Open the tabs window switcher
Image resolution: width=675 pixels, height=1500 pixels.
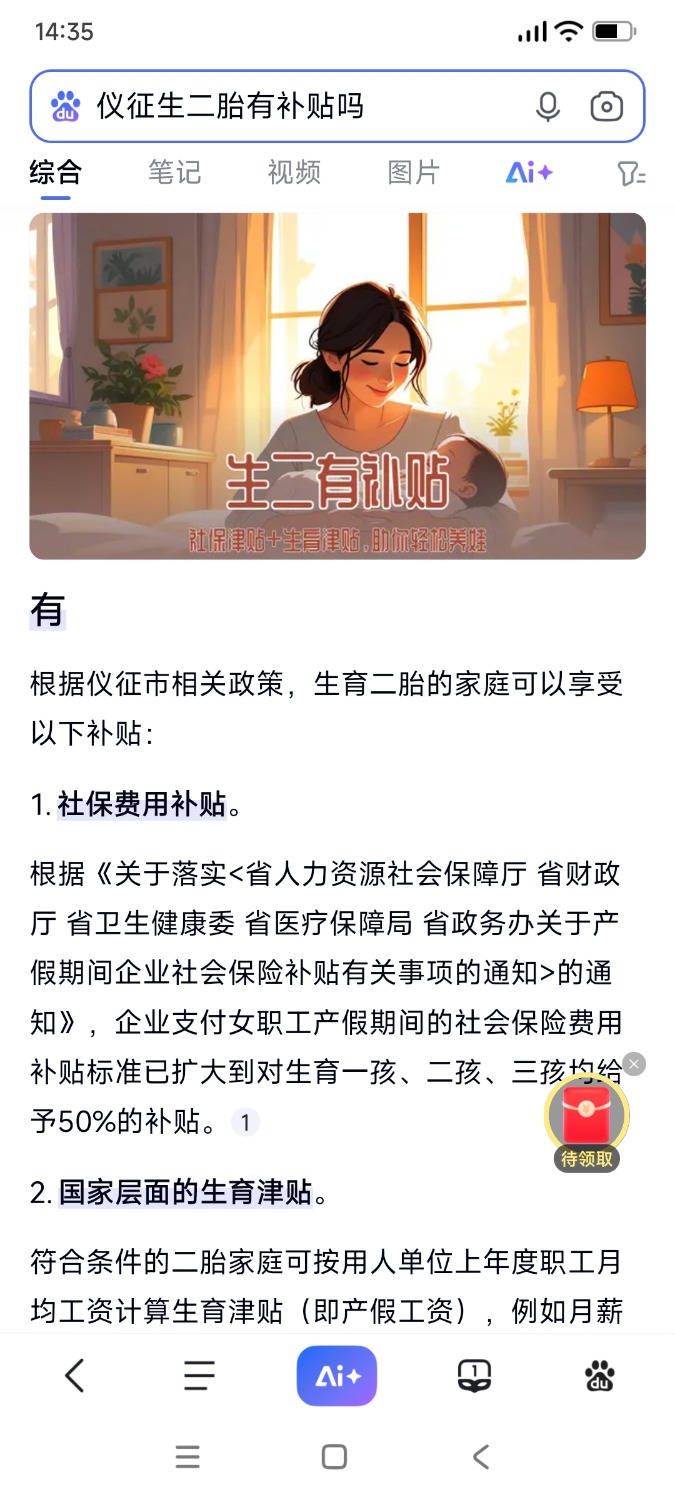tap(474, 1376)
